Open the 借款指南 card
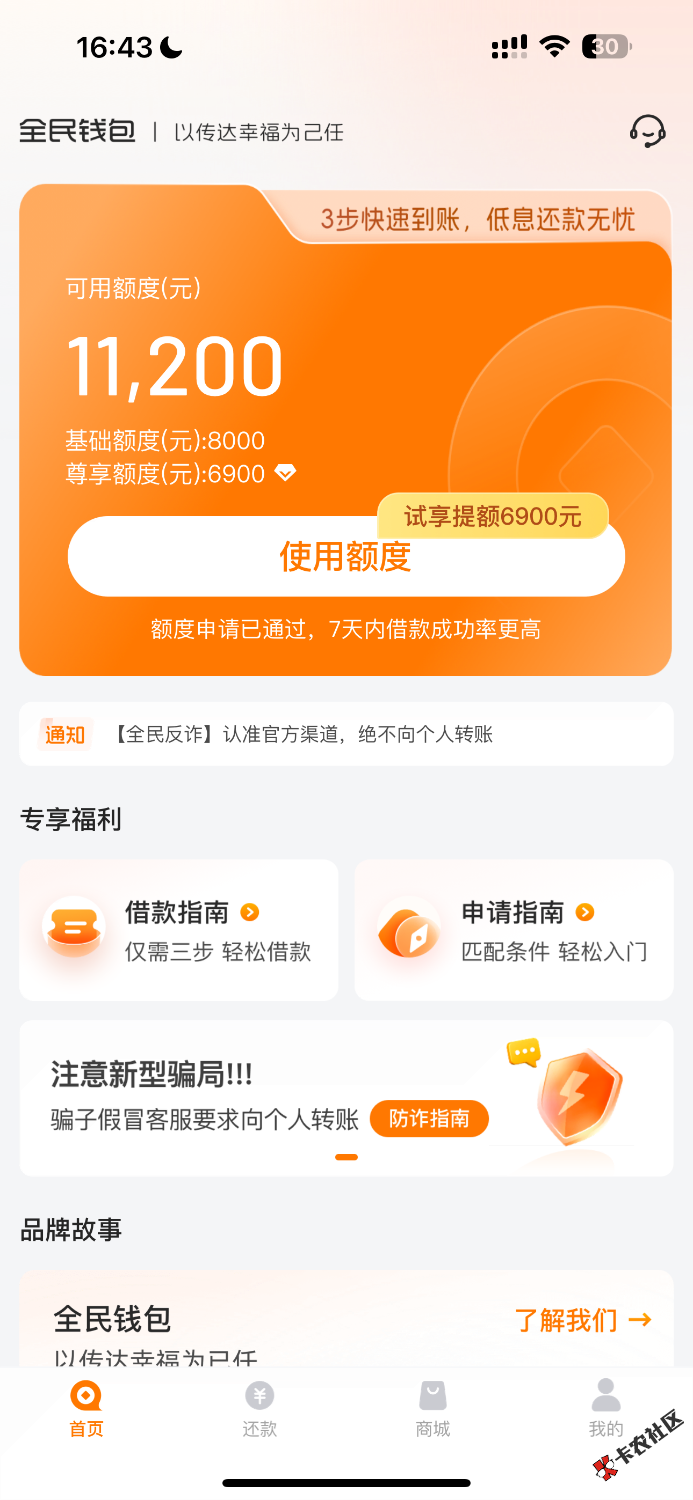The image size is (693, 1500). 179,930
